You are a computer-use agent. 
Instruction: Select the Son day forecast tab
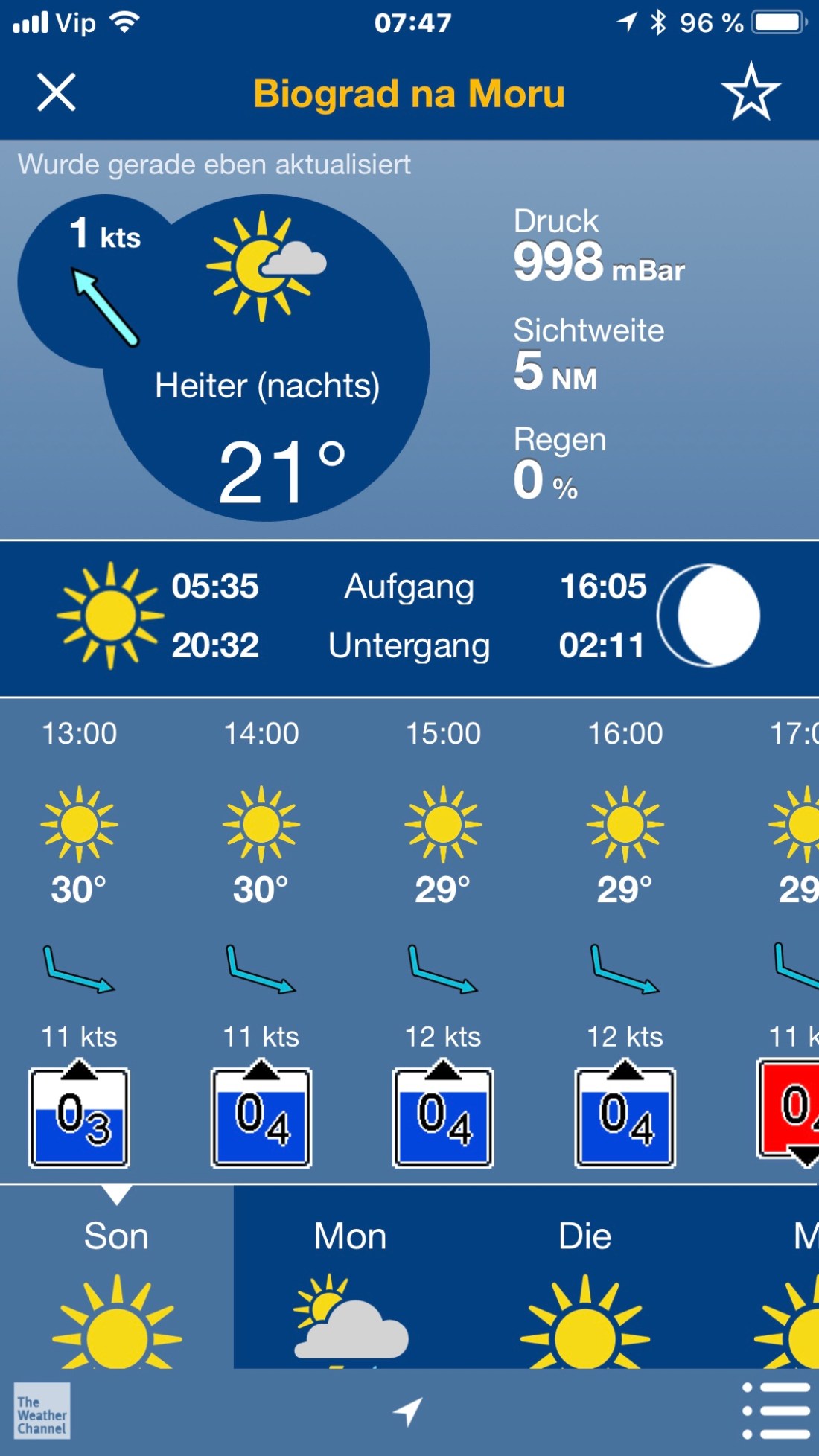pos(116,1279)
